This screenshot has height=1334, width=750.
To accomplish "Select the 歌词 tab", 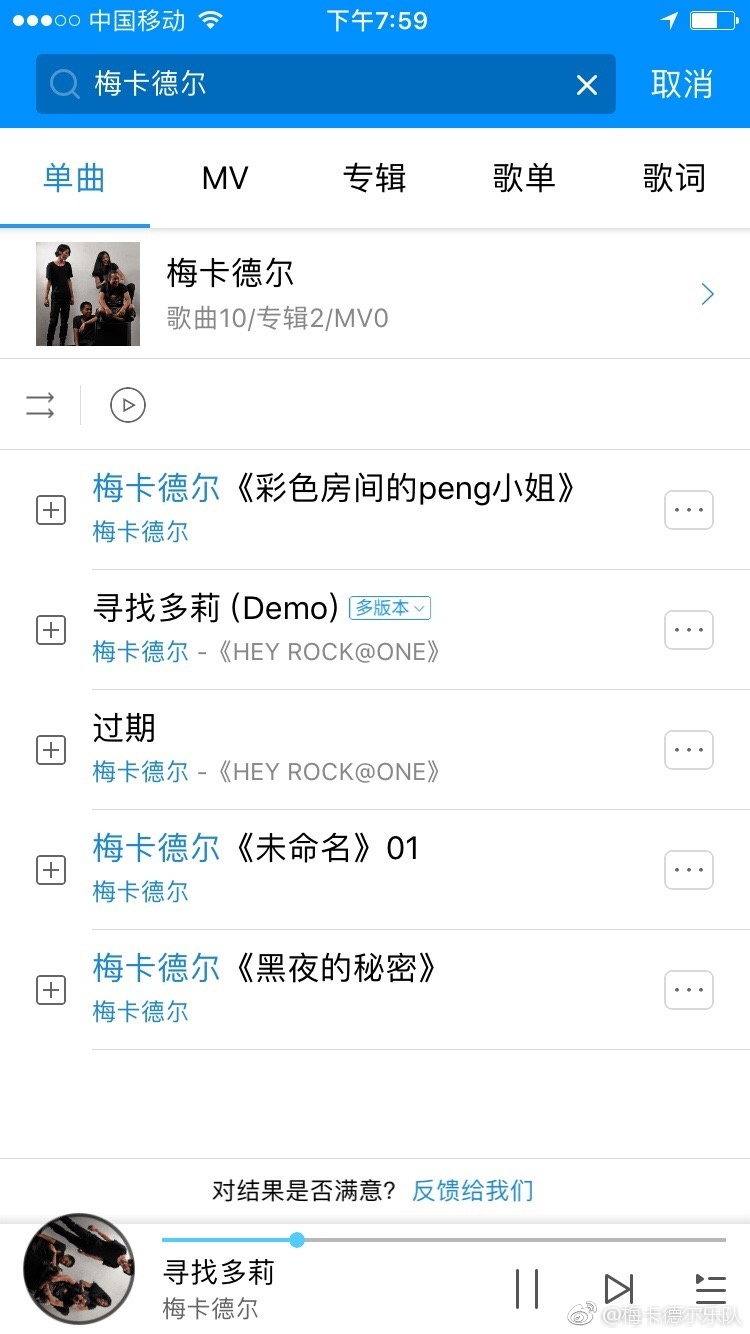I will (674, 179).
